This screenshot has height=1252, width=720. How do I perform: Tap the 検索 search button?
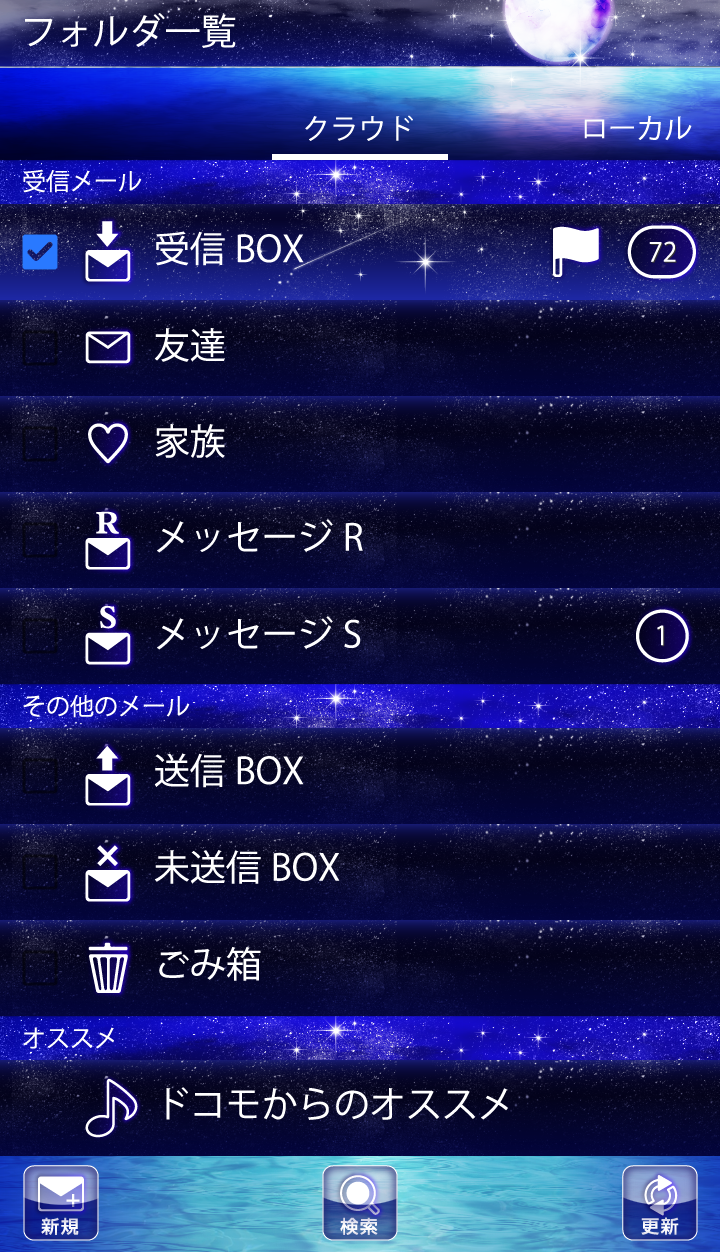359,1202
